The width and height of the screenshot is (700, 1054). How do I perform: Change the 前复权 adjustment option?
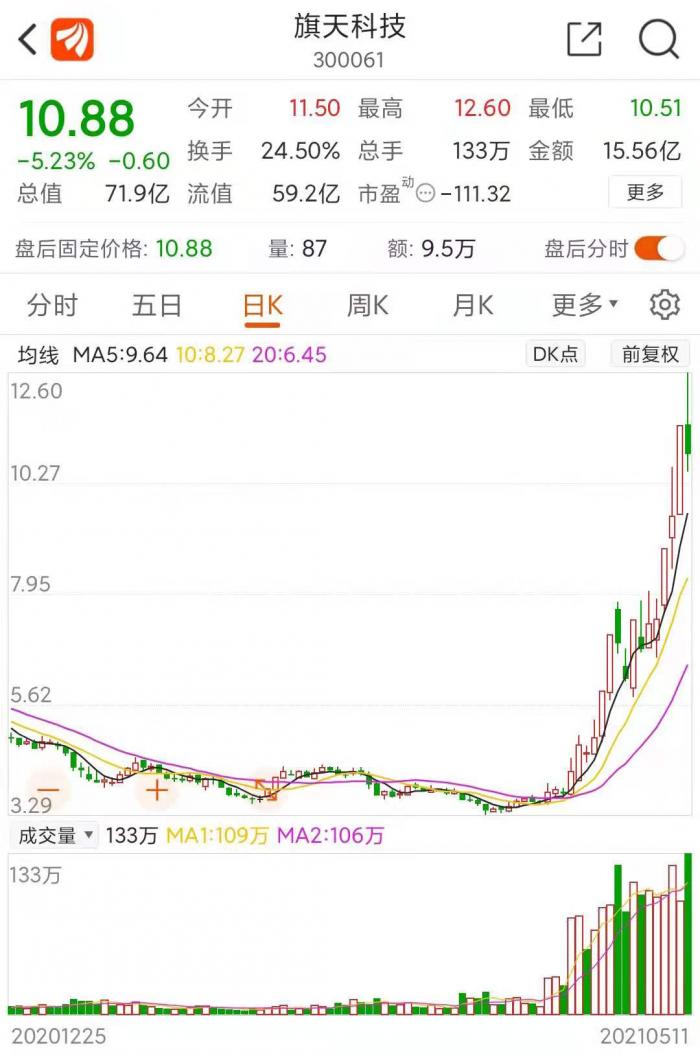[650, 353]
